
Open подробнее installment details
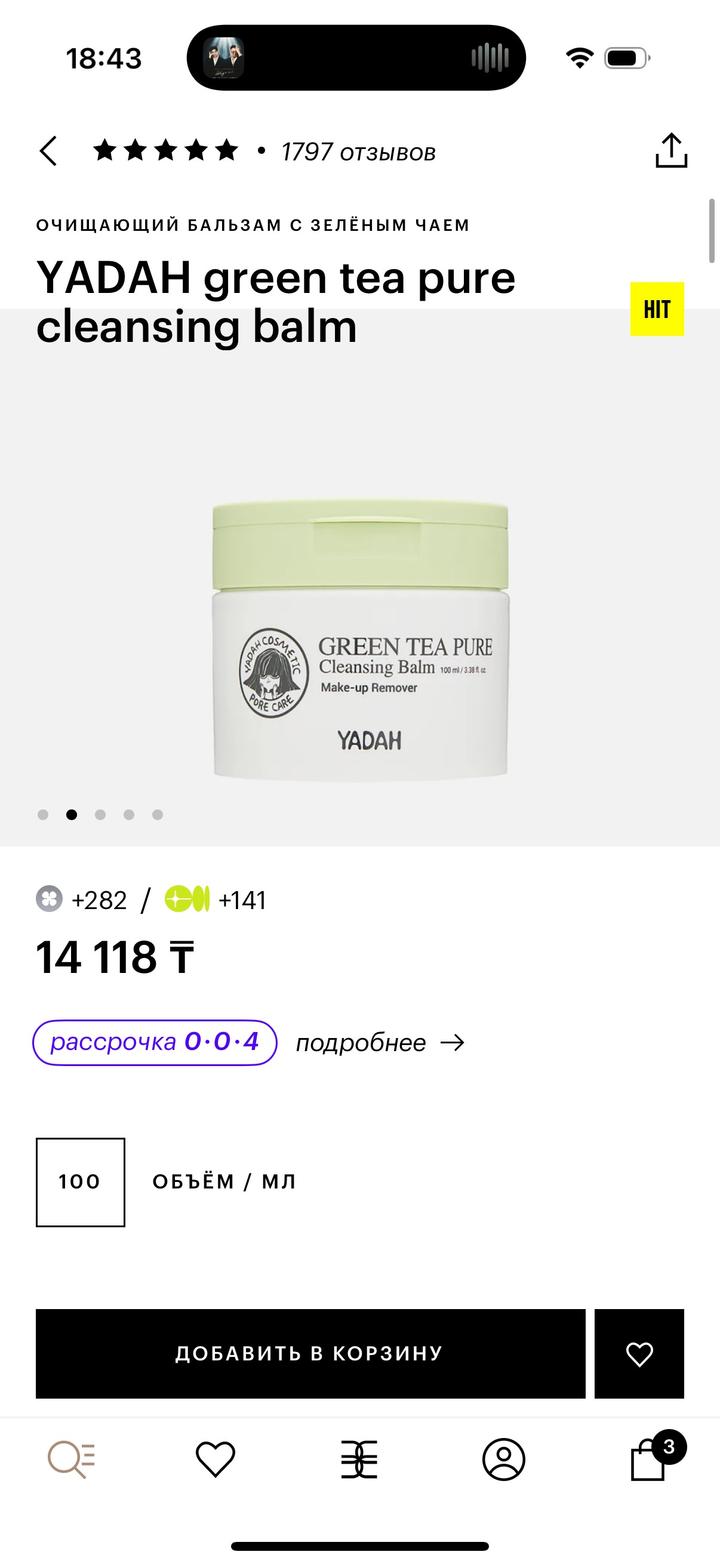[x=380, y=1043]
